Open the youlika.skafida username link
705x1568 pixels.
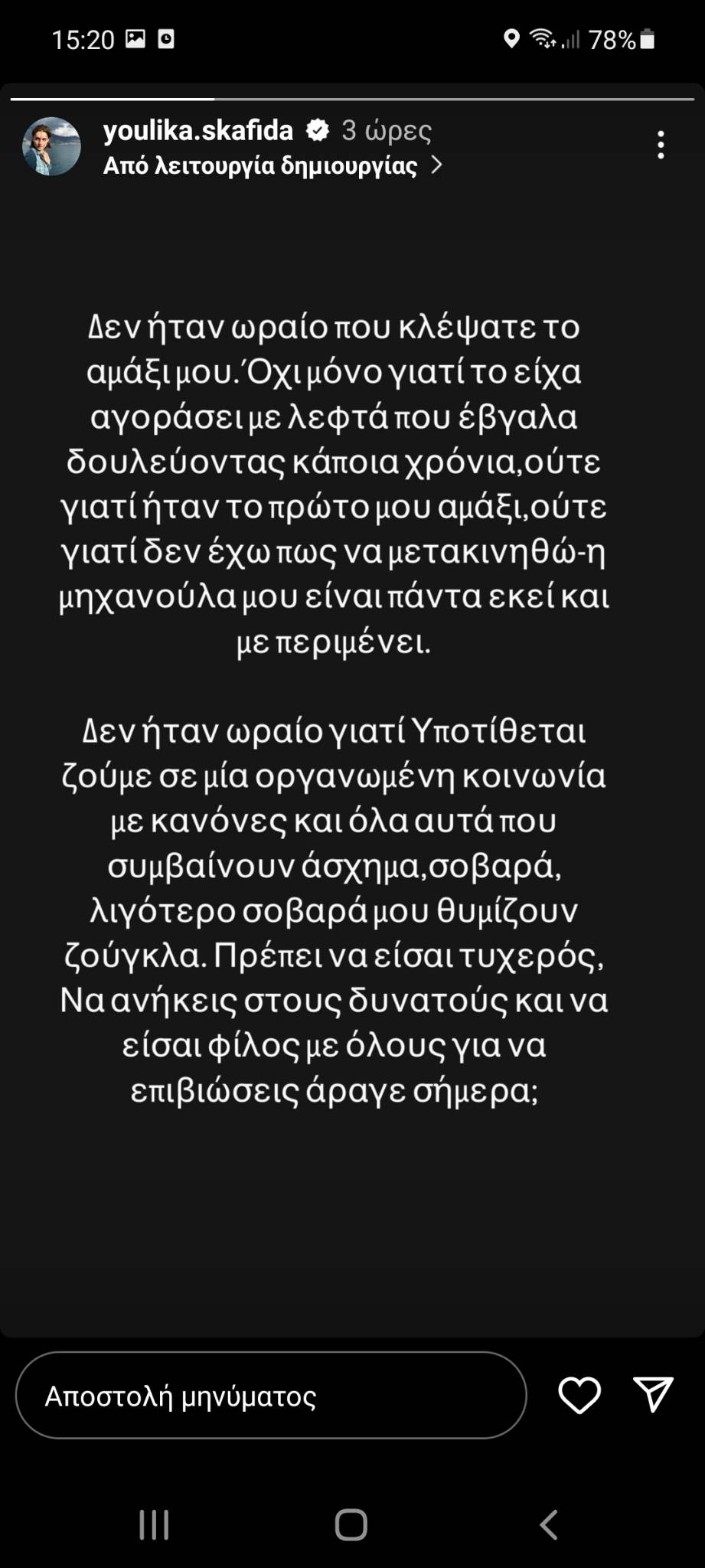[198, 130]
